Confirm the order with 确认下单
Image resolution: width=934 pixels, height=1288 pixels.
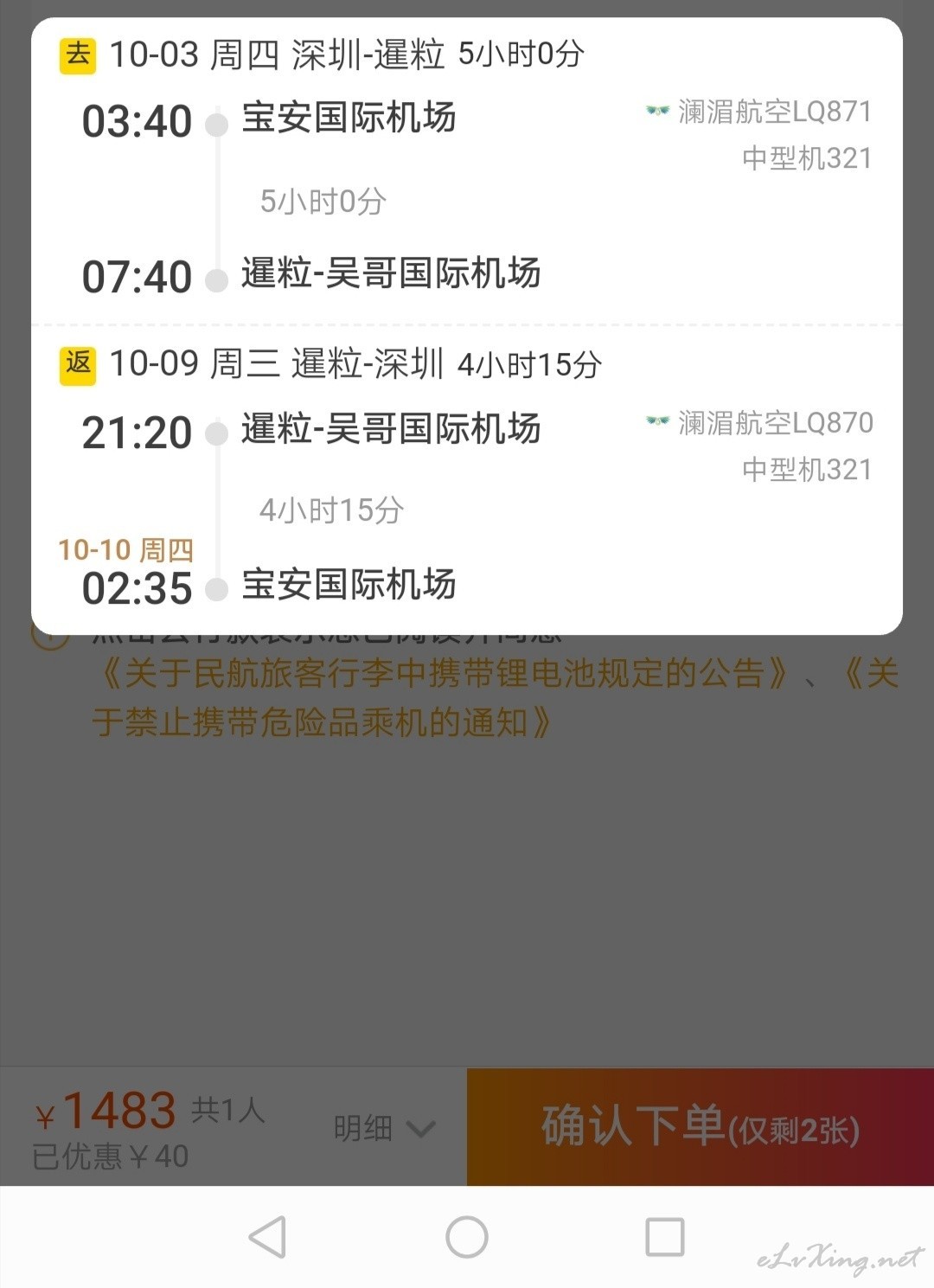coord(700,1127)
